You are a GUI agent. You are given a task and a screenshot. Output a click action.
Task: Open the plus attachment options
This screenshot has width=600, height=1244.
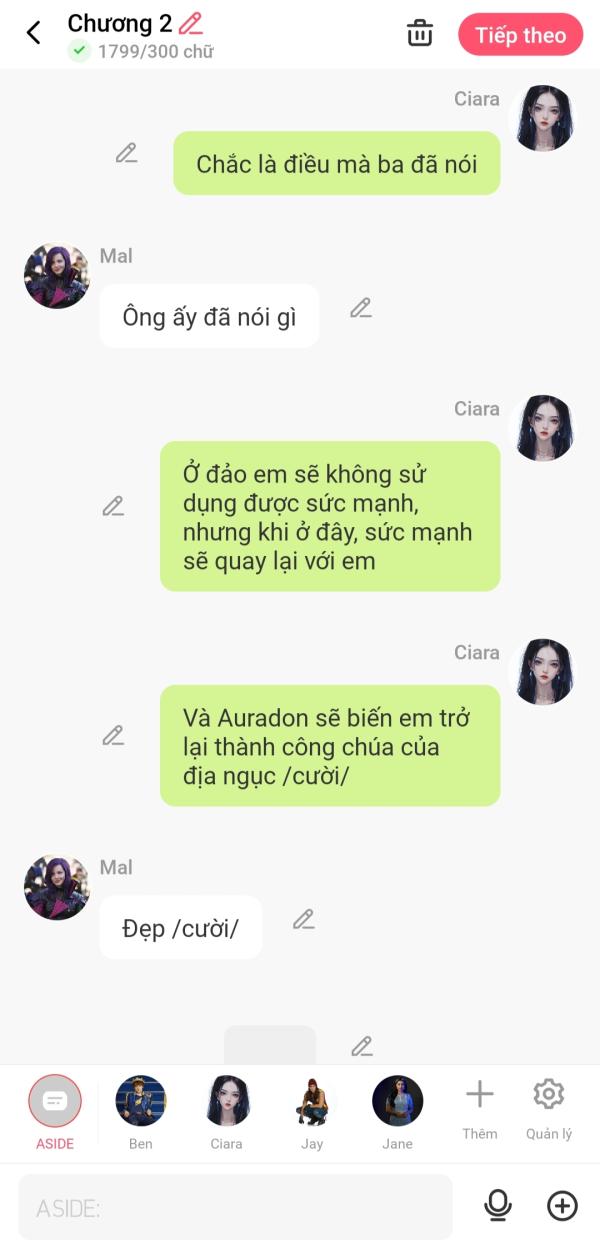562,1206
